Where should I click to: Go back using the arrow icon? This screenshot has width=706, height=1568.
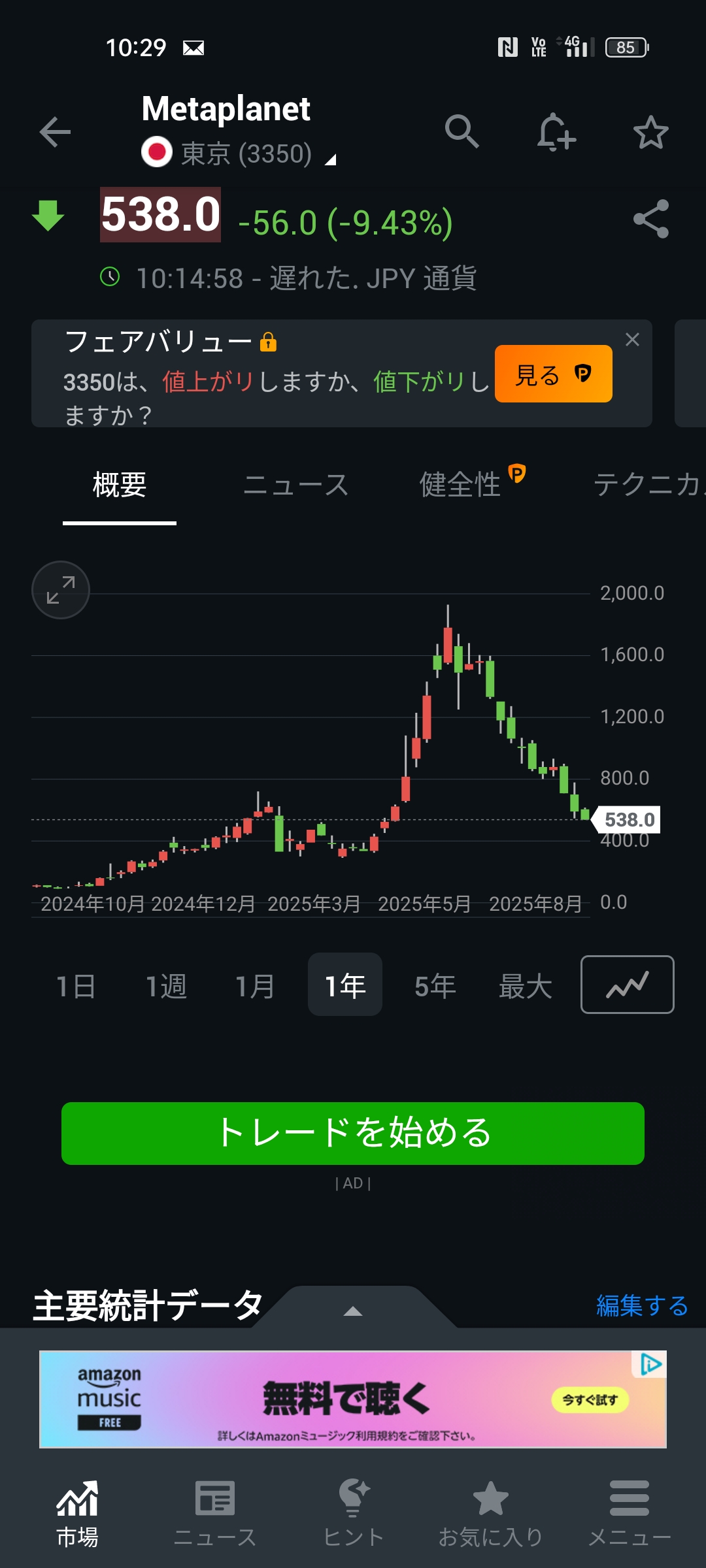click(55, 133)
